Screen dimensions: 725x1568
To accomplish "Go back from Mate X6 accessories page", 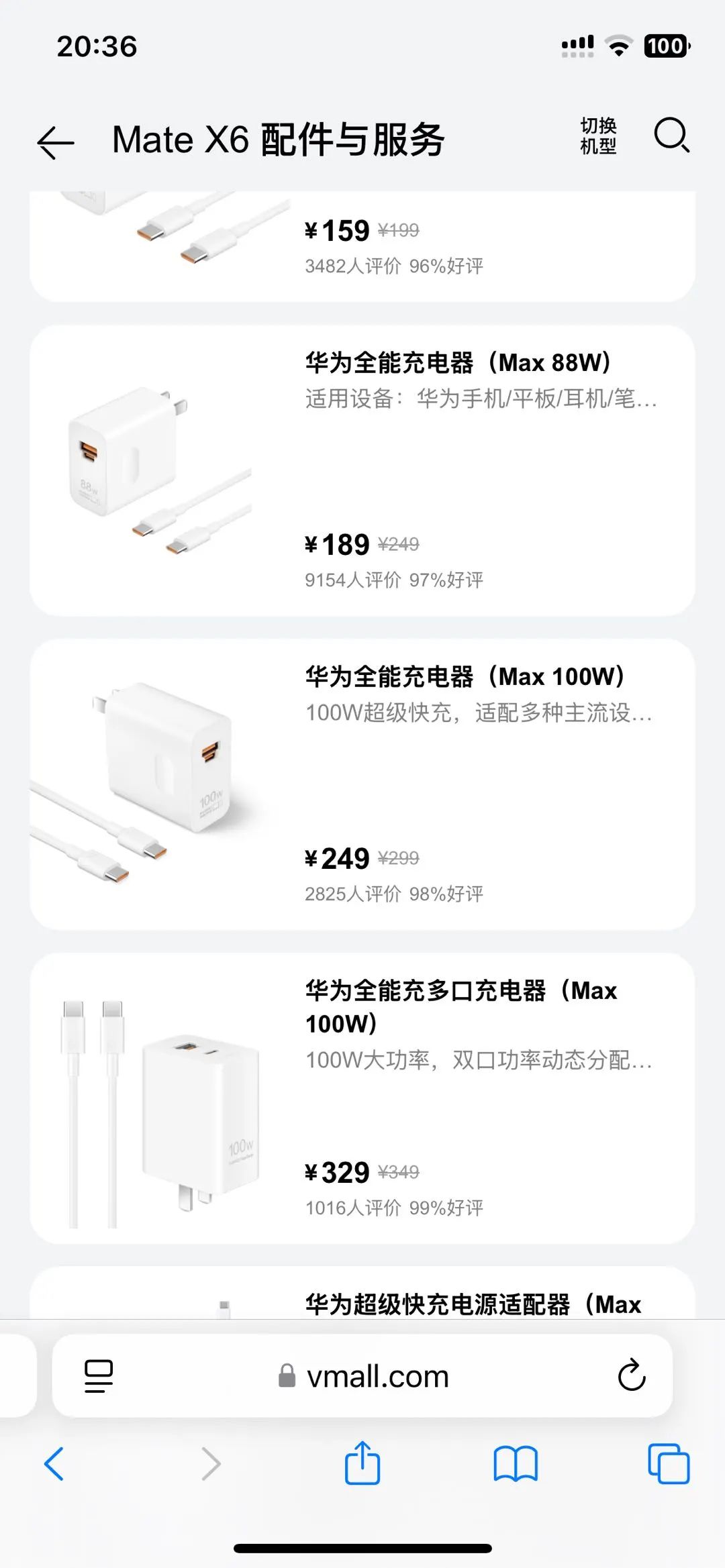I will coord(55,142).
